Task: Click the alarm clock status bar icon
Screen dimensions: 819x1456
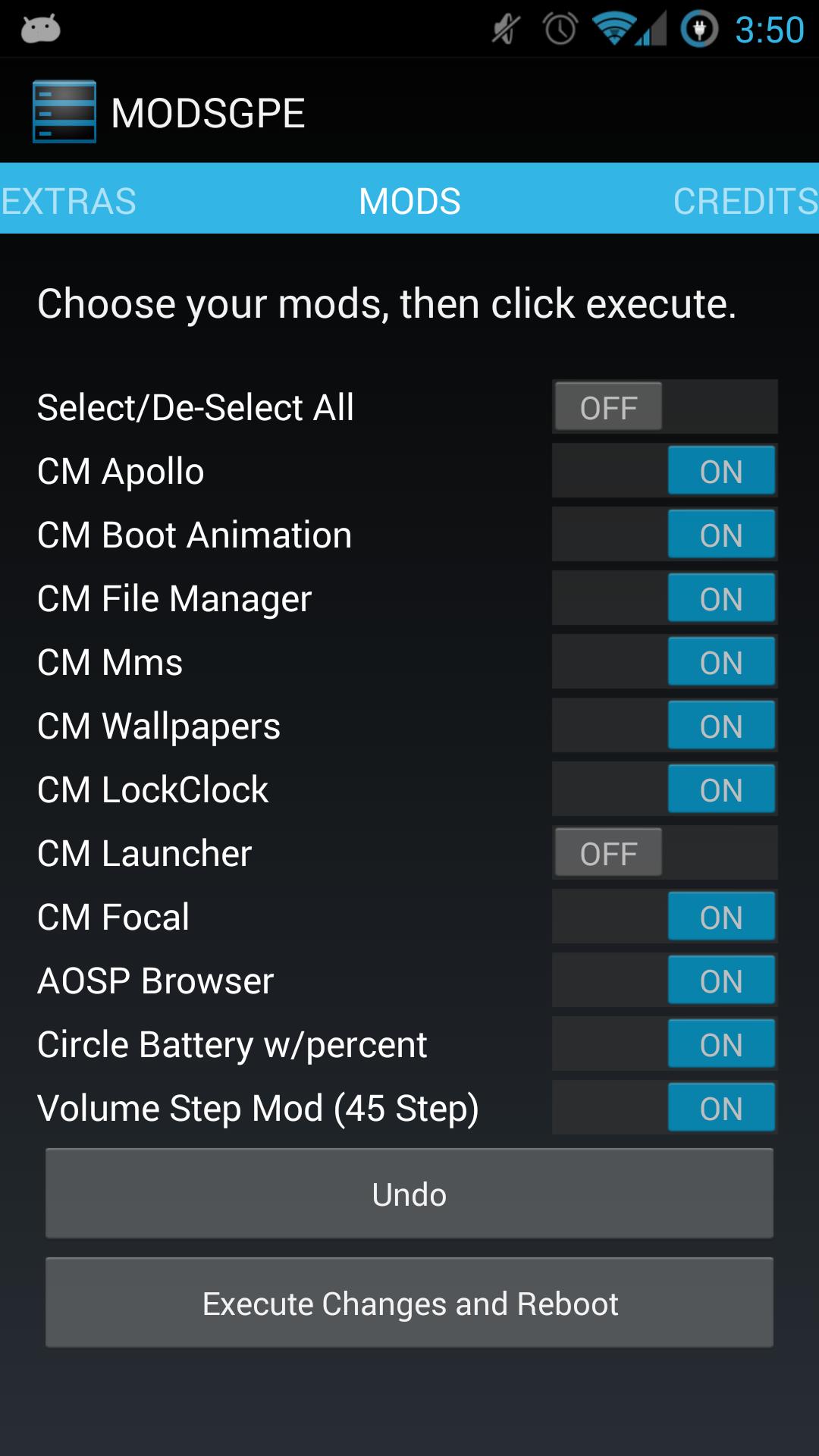Action: point(557,27)
